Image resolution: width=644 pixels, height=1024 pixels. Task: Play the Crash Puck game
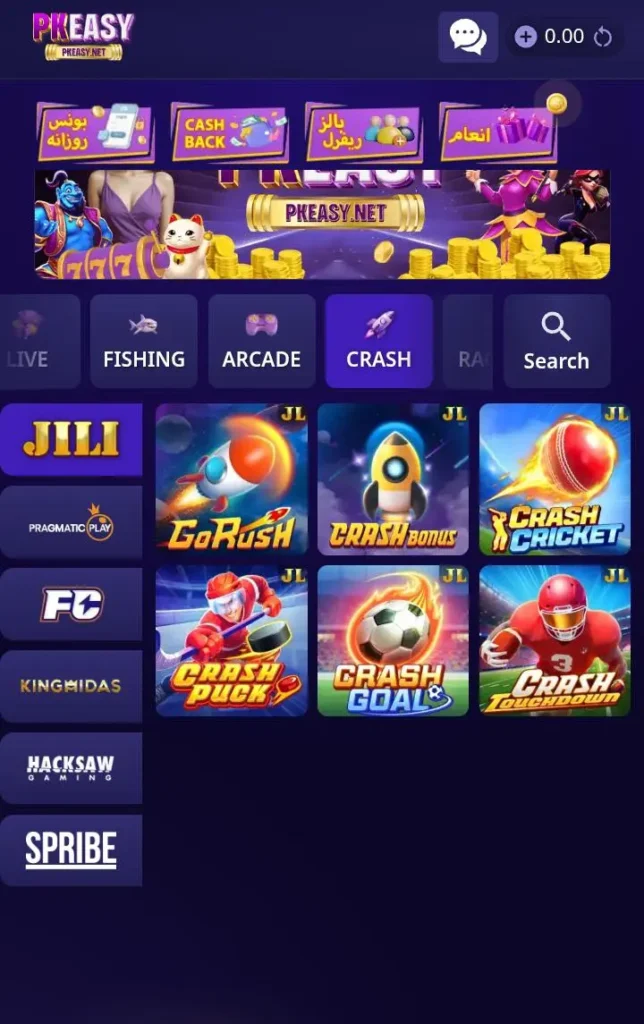point(231,640)
